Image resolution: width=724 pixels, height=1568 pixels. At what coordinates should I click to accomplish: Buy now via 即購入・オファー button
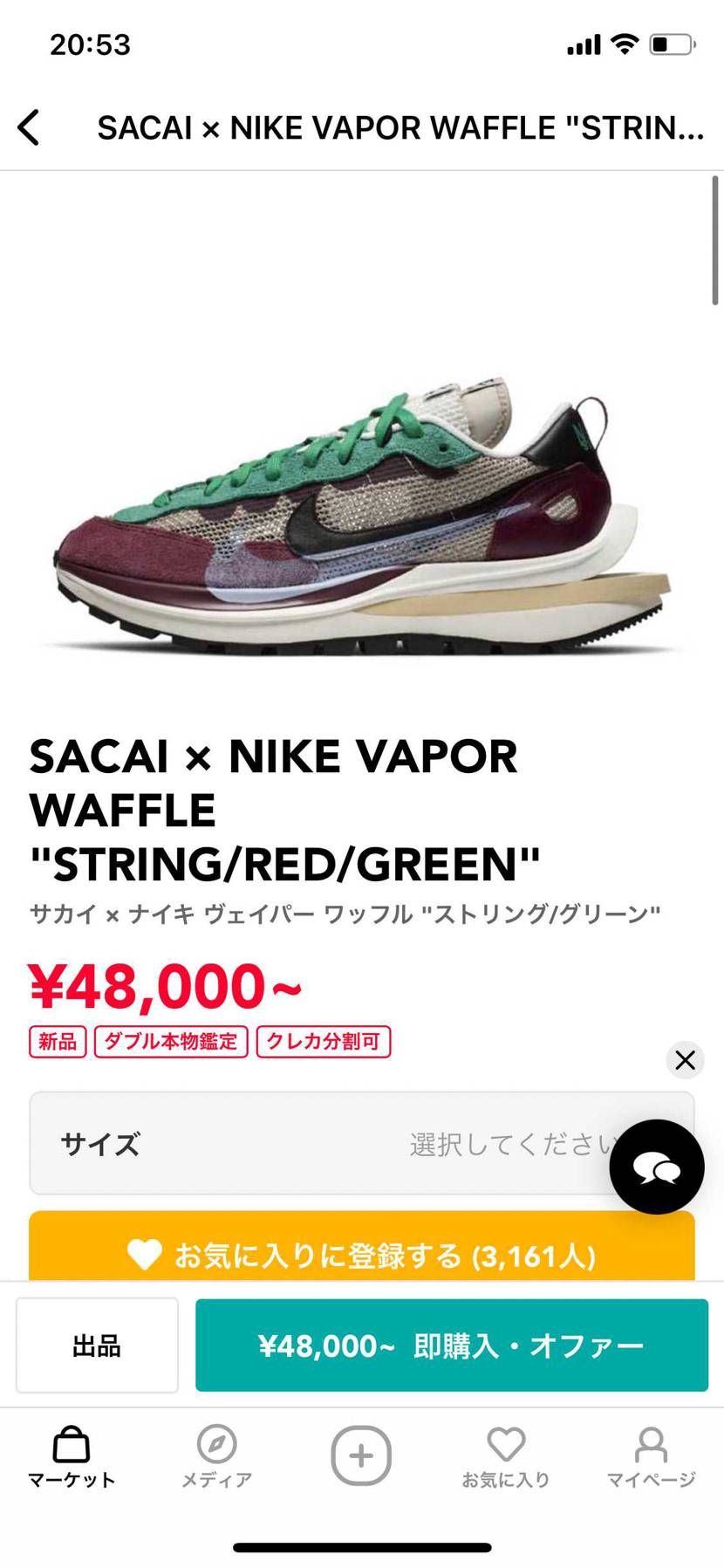451,1345
